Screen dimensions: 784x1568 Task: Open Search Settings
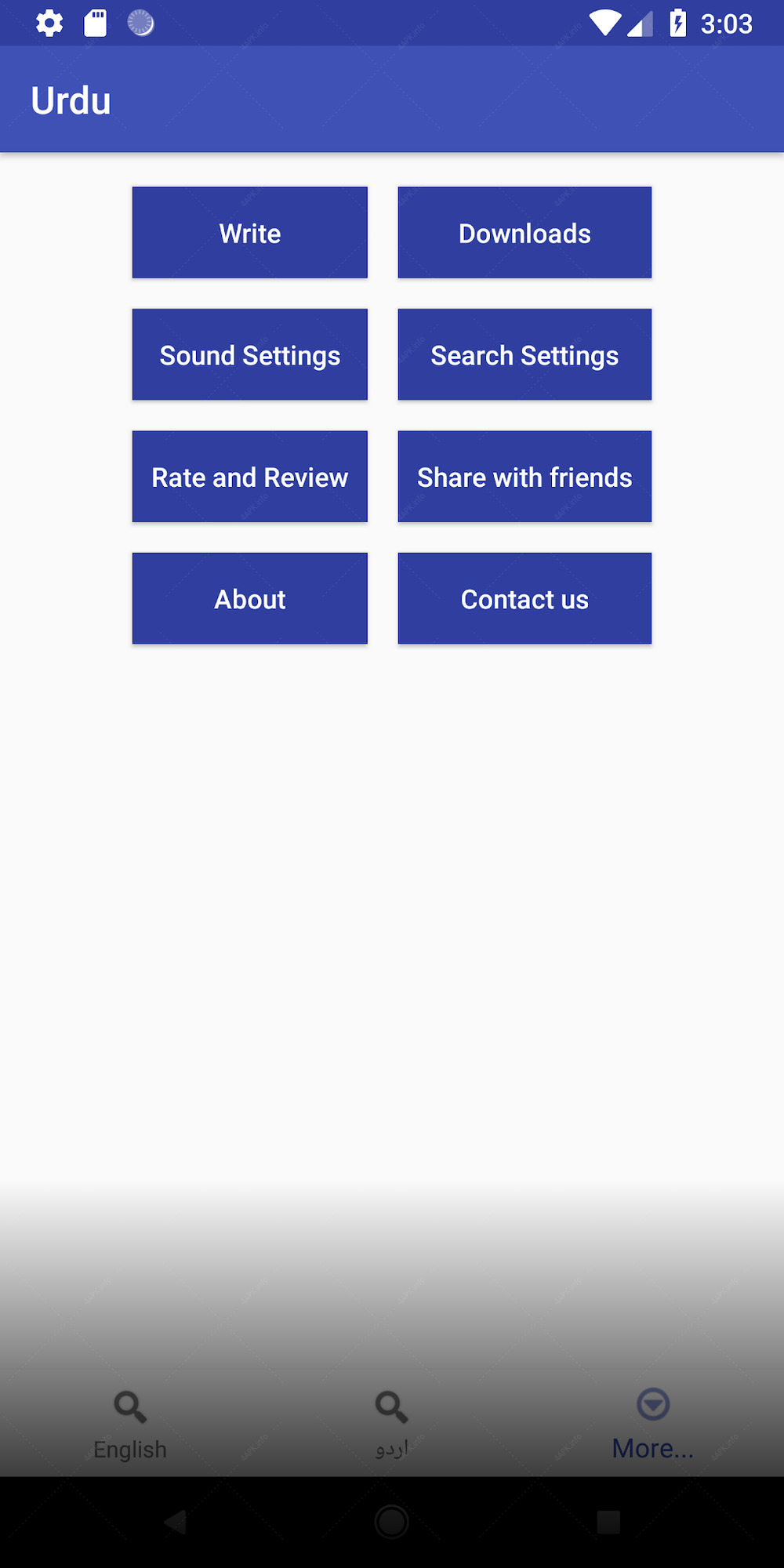click(524, 354)
